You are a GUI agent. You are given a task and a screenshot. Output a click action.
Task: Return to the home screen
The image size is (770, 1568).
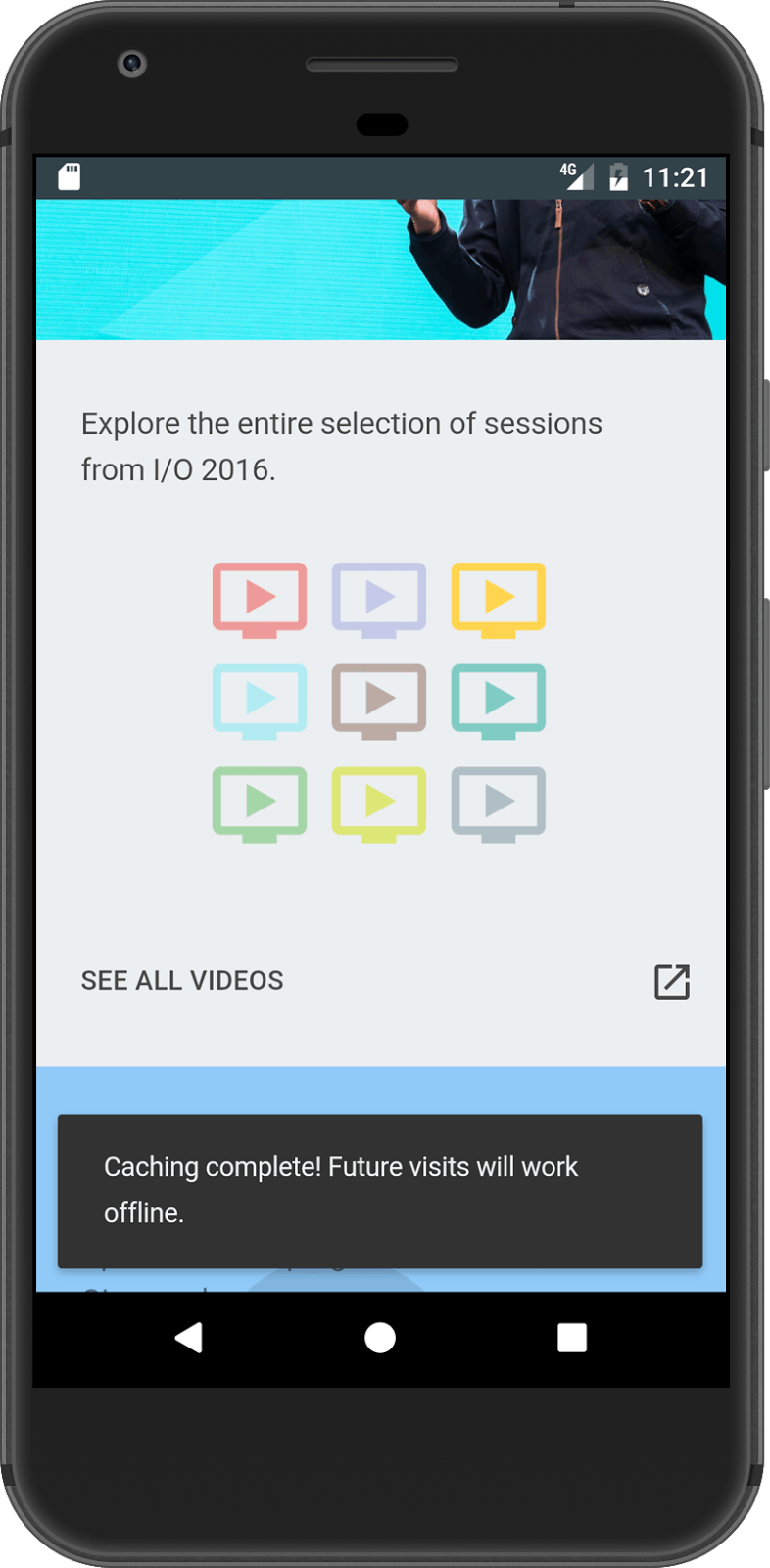point(380,1338)
